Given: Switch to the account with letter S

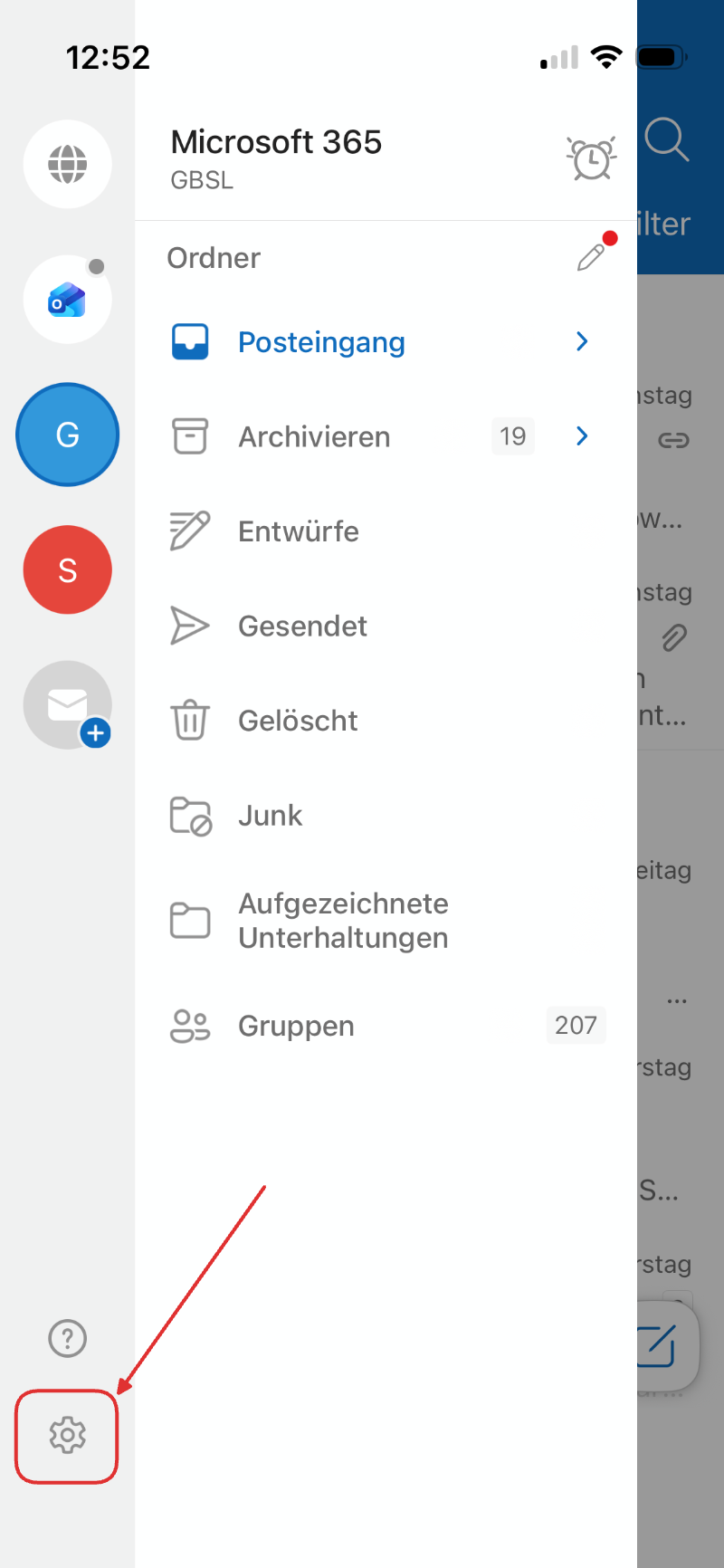Looking at the screenshot, I should [x=68, y=570].
